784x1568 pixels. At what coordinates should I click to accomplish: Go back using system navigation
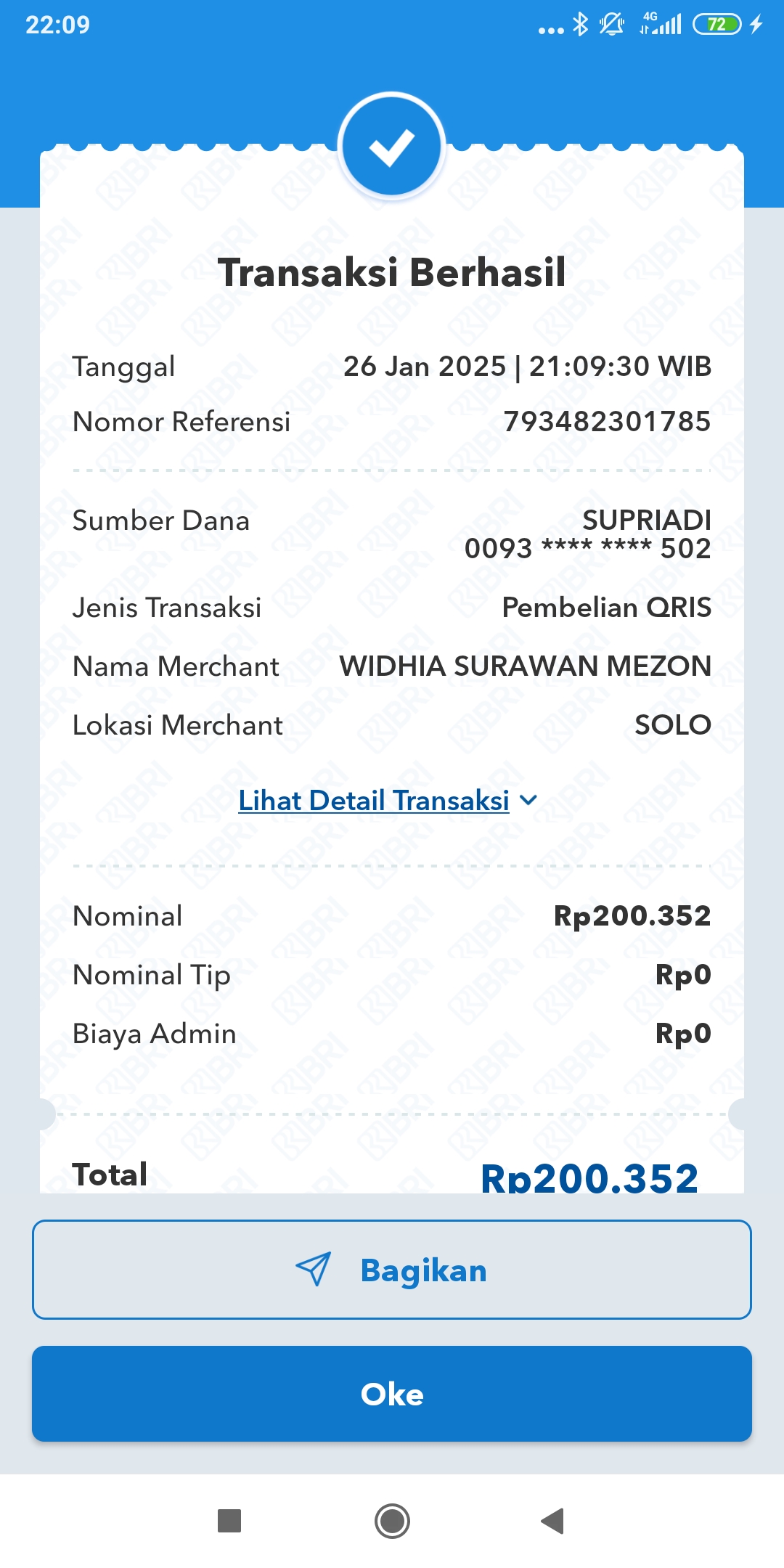tap(552, 1521)
